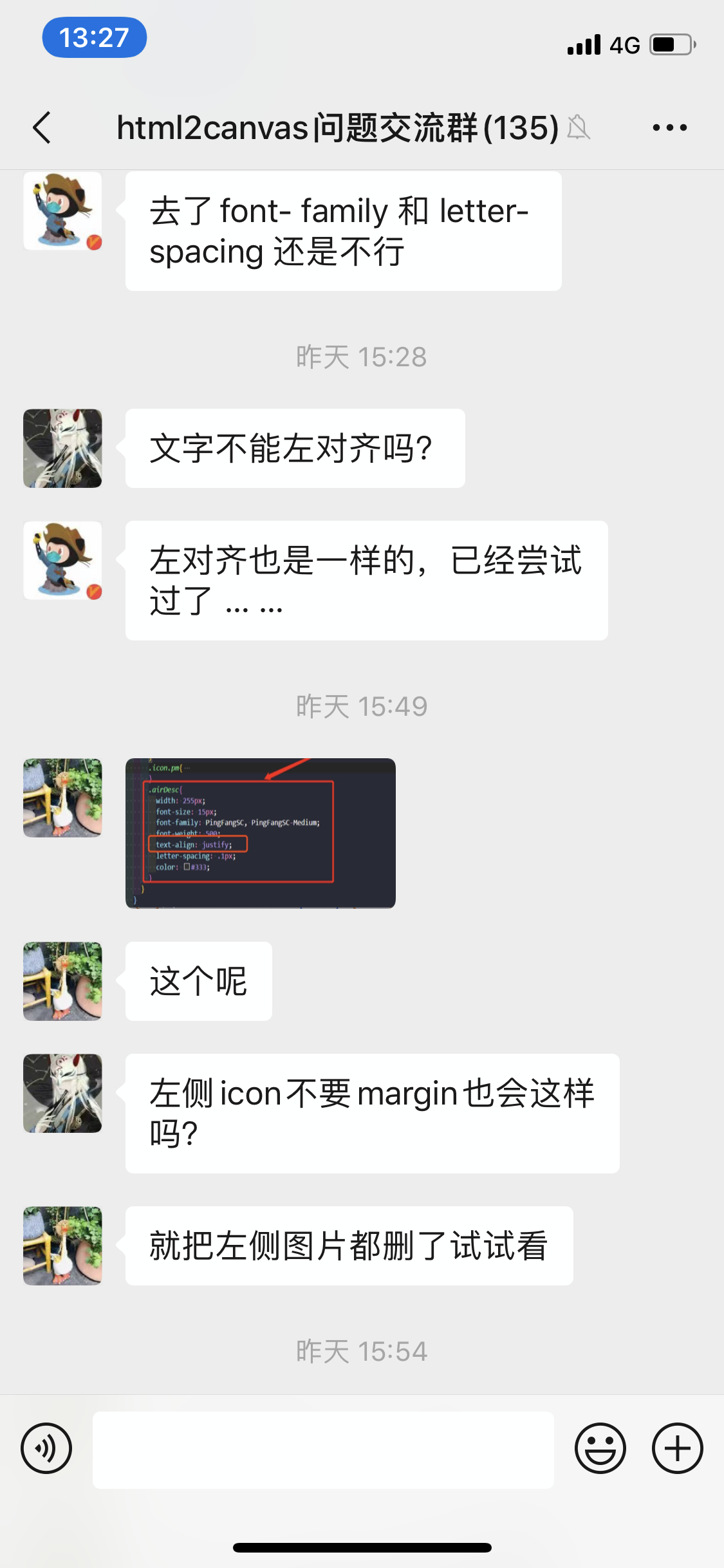This screenshot has width=724, height=1568.
Task: Switch to voice message input
Action: pos(46,1448)
